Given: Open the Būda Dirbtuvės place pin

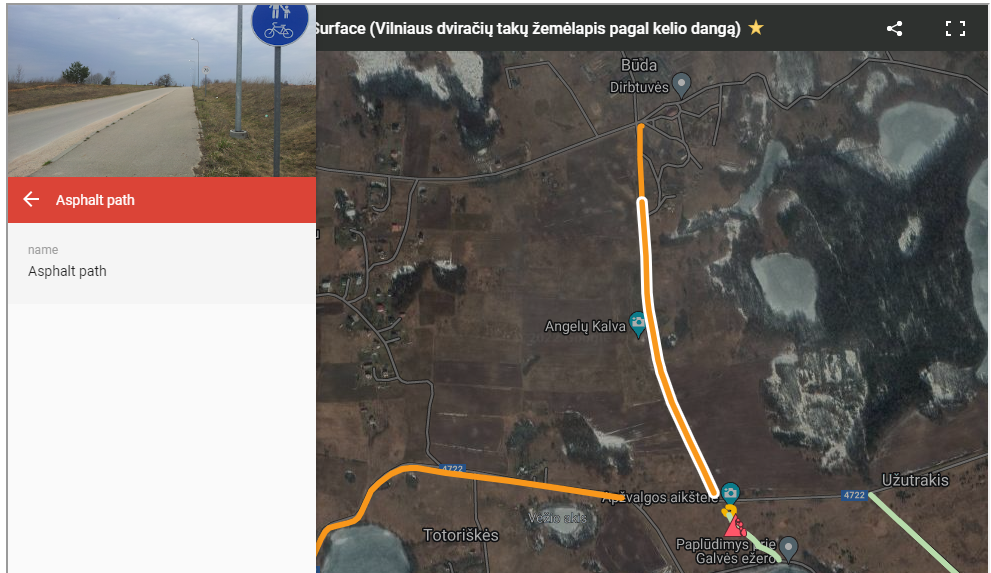Looking at the screenshot, I should pyautogui.click(x=682, y=84).
